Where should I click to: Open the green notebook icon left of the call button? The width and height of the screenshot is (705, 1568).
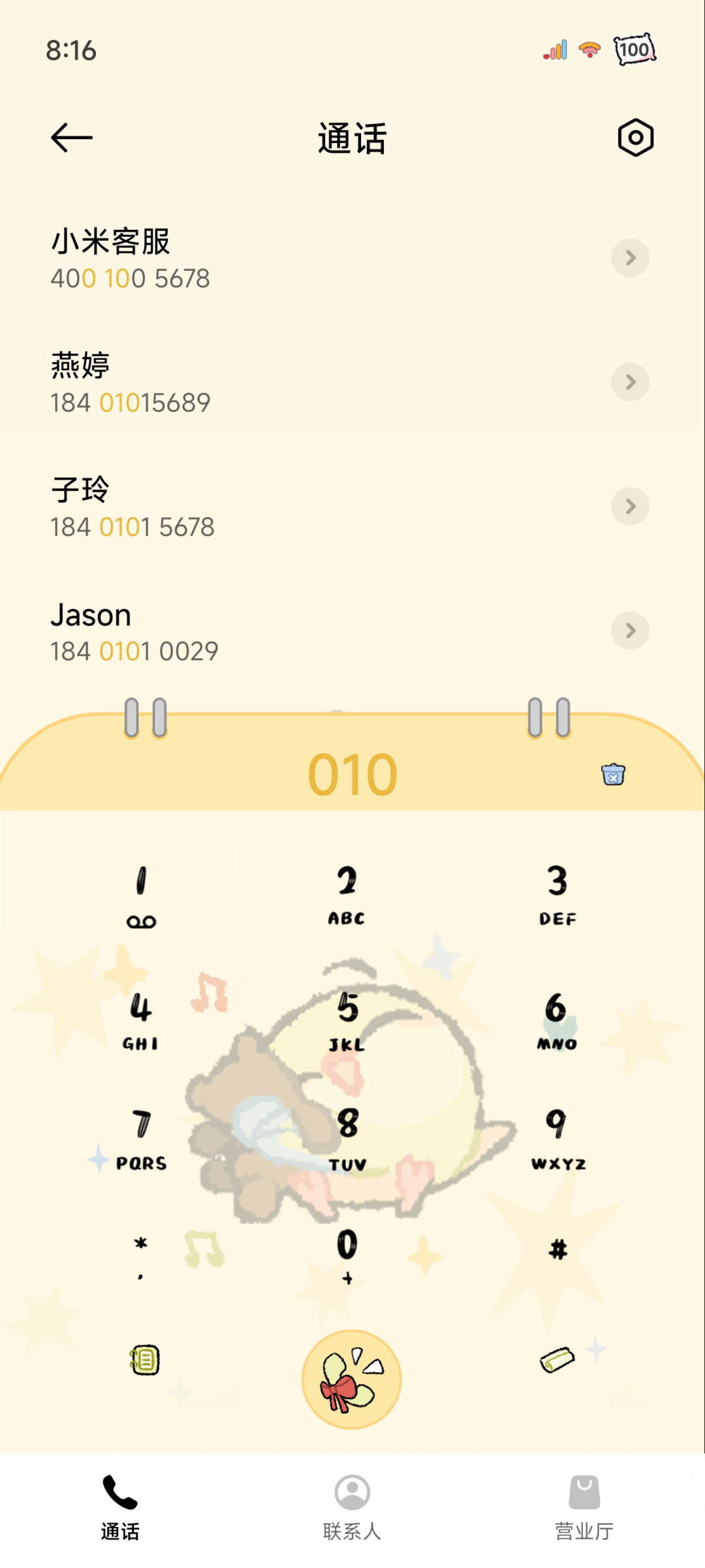coord(144,1360)
